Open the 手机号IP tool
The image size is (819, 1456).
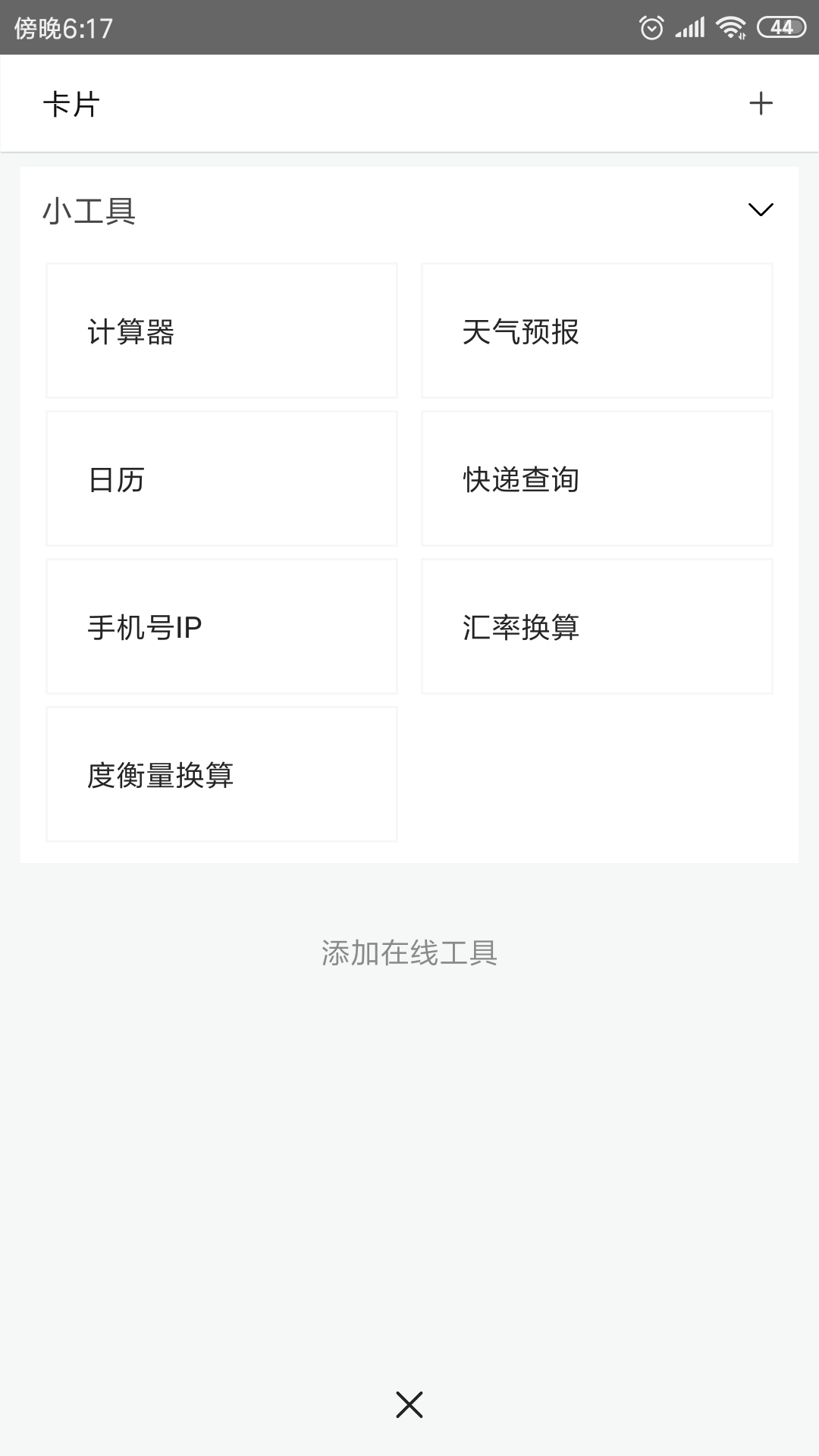(221, 627)
